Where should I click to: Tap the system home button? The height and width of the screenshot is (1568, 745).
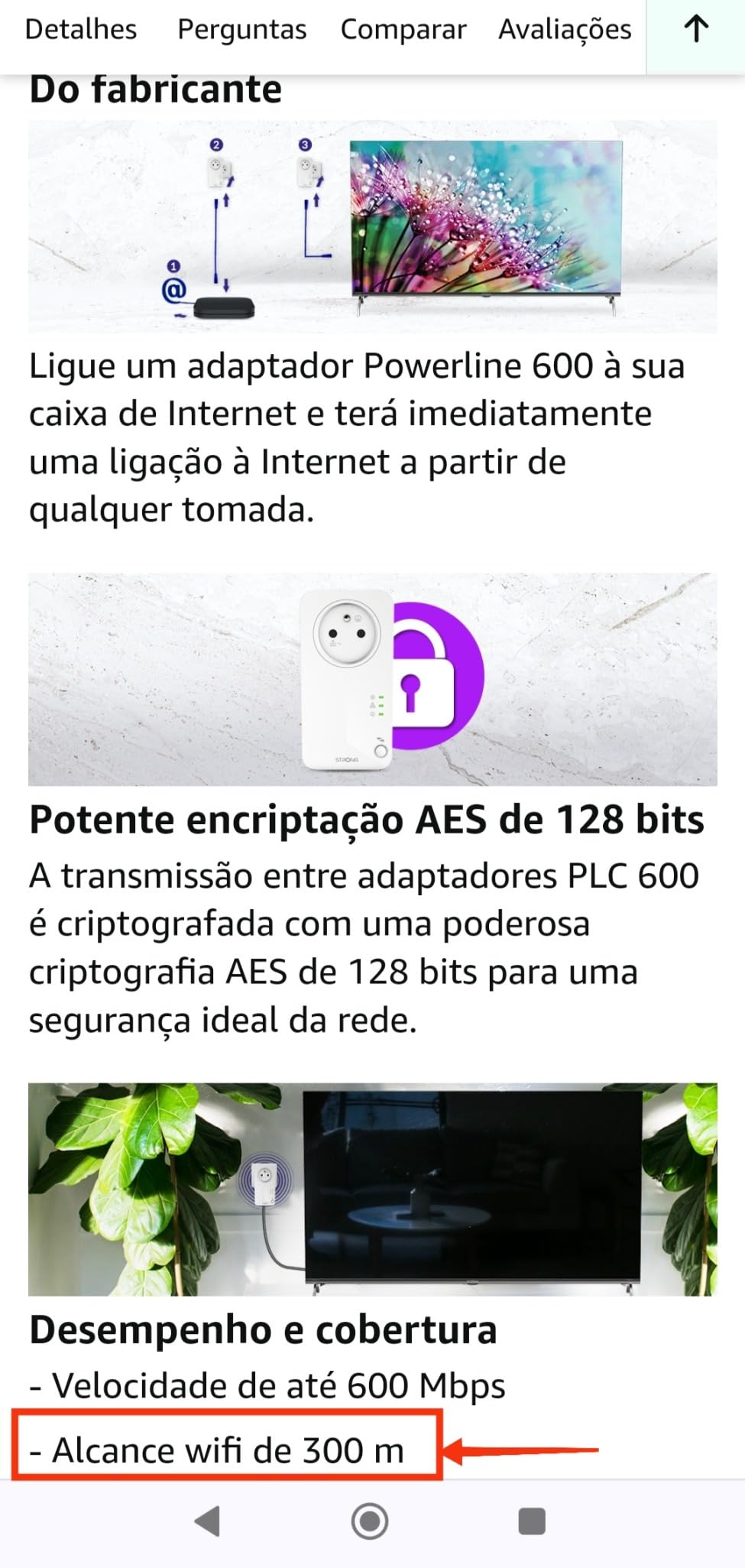(370, 1521)
